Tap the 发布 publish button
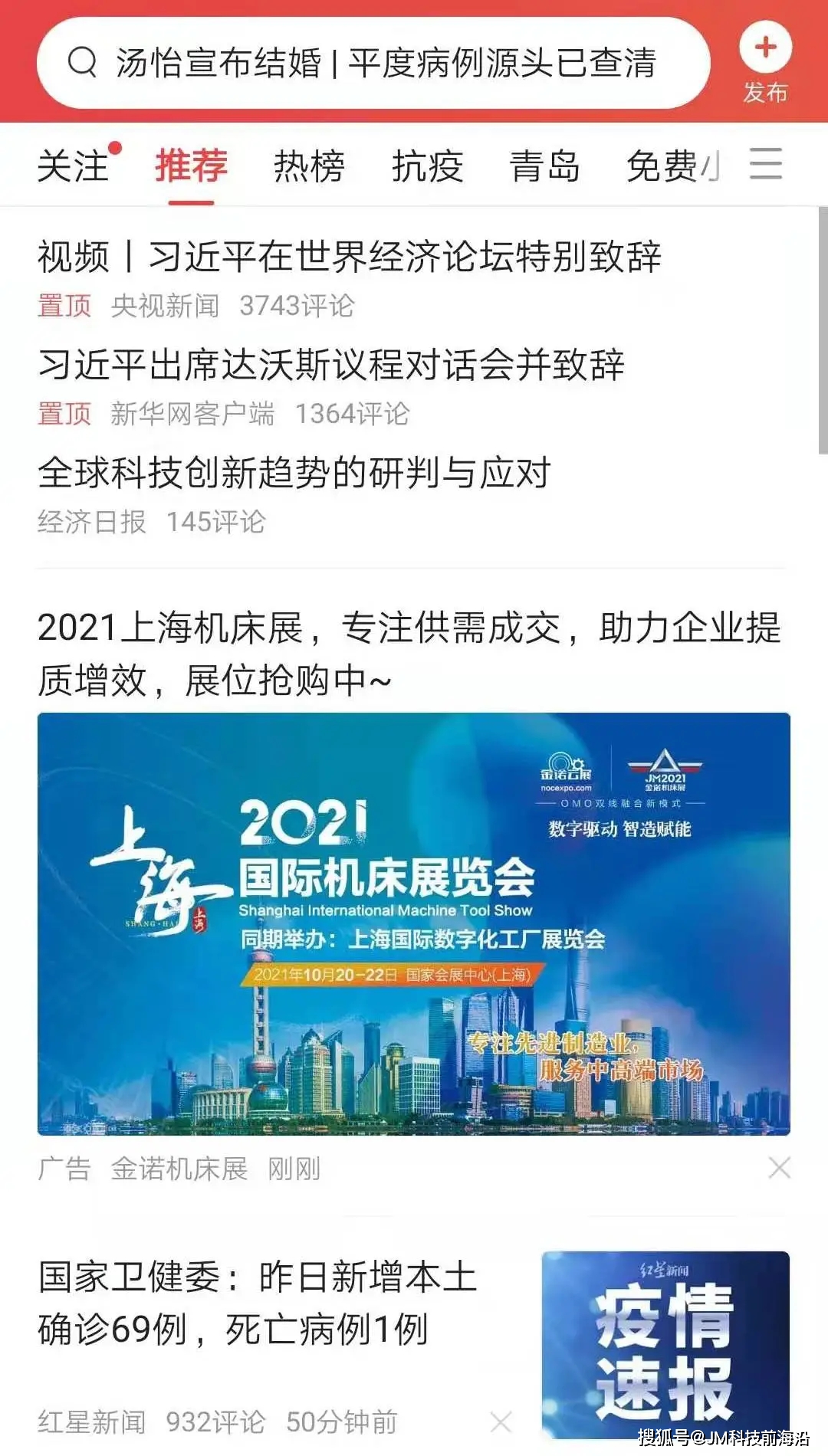Screen dimensions: 828x1456 [765, 64]
